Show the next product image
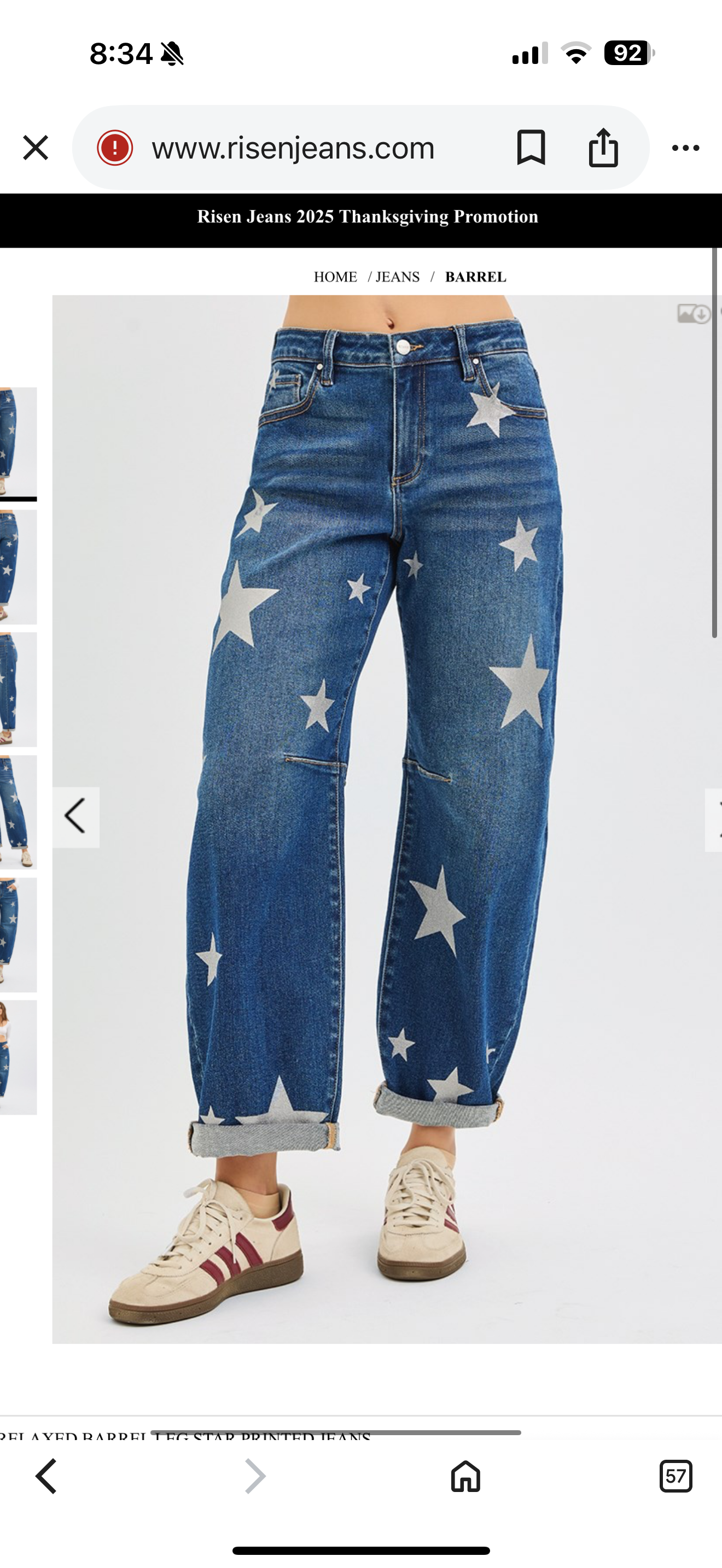722x1568 pixels. tap(713, 820)
